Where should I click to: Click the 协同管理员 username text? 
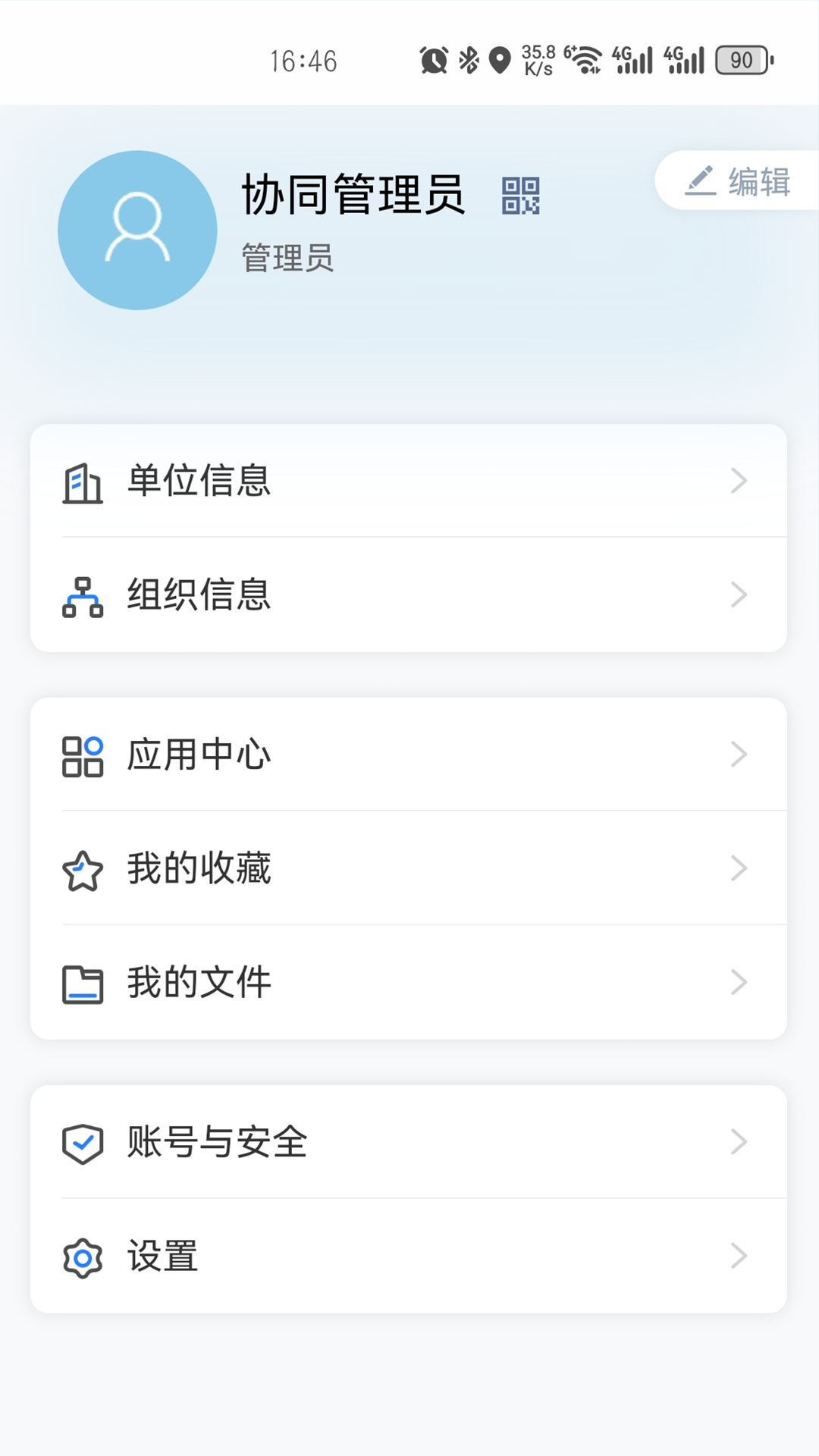353,192
